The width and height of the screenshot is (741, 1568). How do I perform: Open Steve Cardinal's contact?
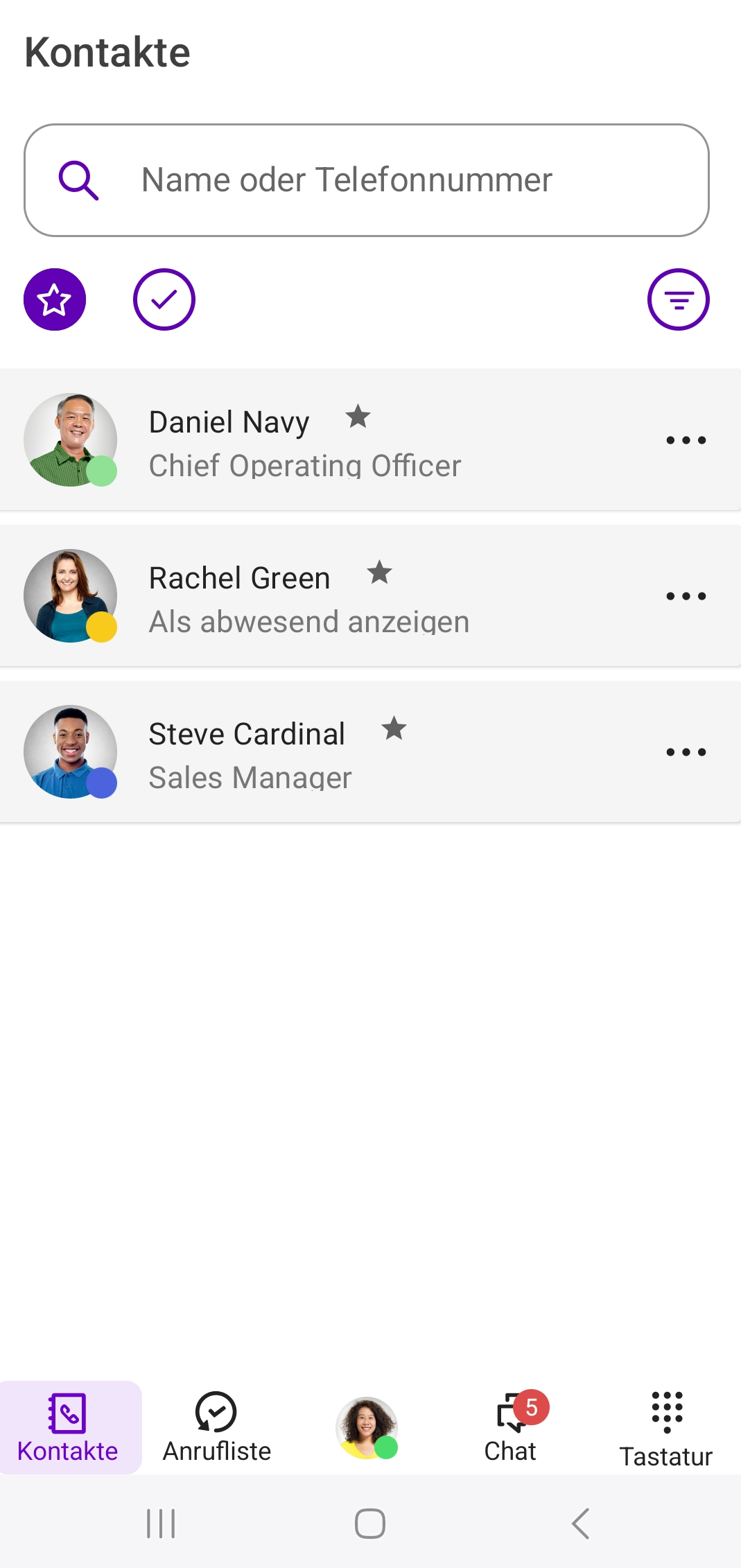coord(305,753)
